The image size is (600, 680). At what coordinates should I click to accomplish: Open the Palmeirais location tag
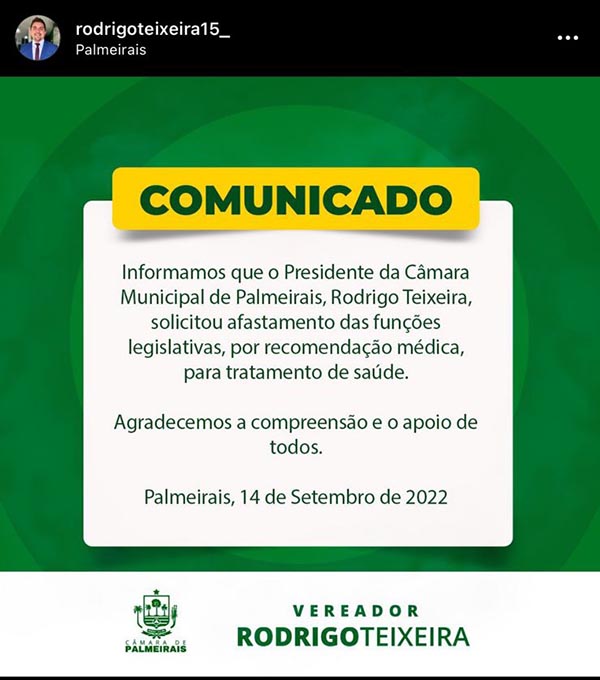point(110,49)
